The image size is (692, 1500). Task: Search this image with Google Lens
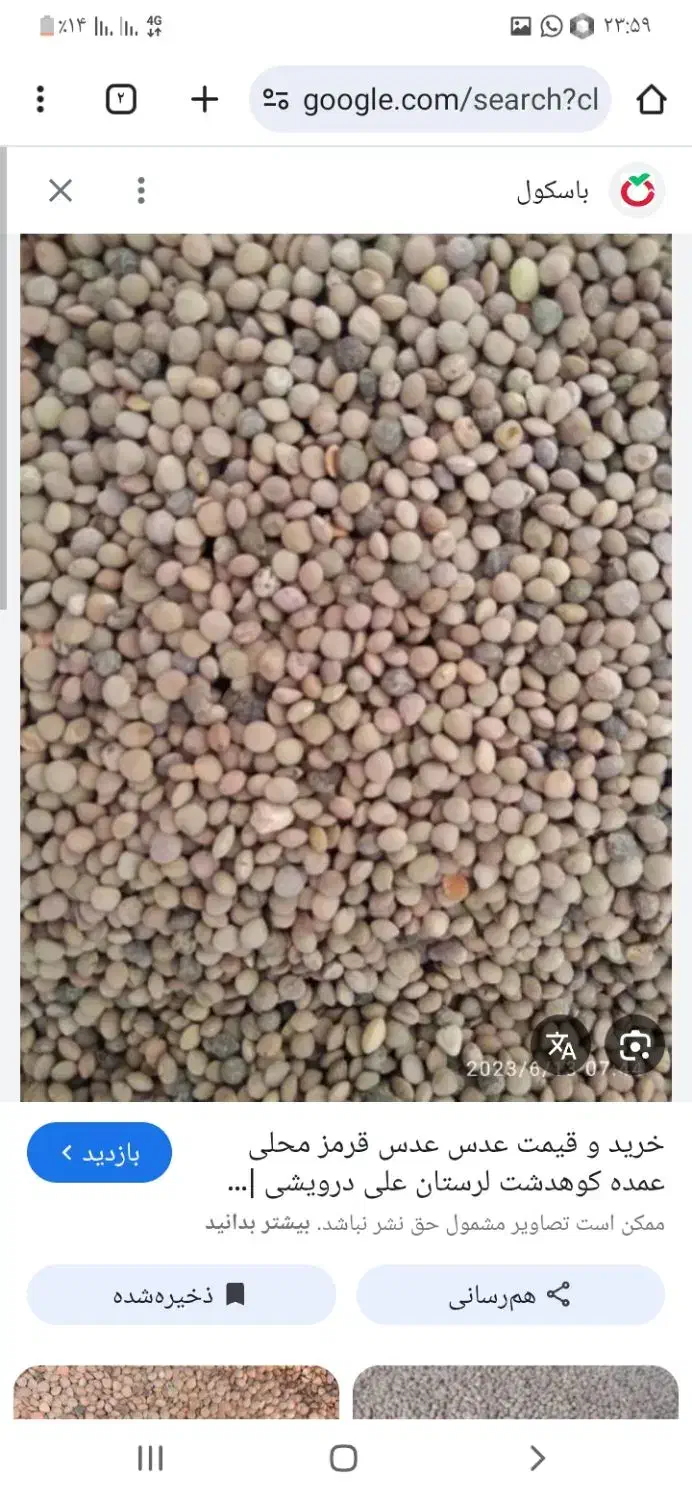coord(634,1046)
